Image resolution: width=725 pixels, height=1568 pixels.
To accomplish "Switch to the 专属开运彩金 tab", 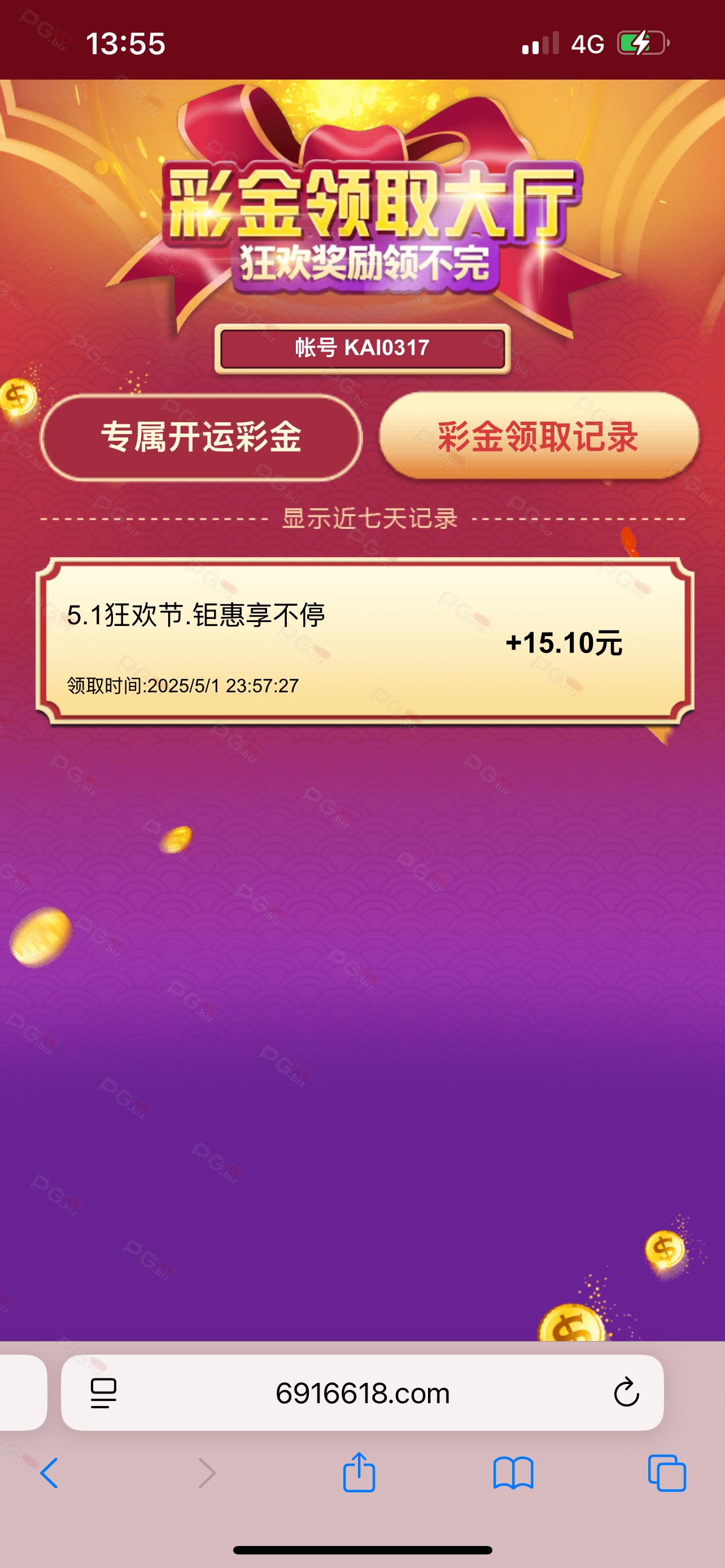I will [201, 437].
